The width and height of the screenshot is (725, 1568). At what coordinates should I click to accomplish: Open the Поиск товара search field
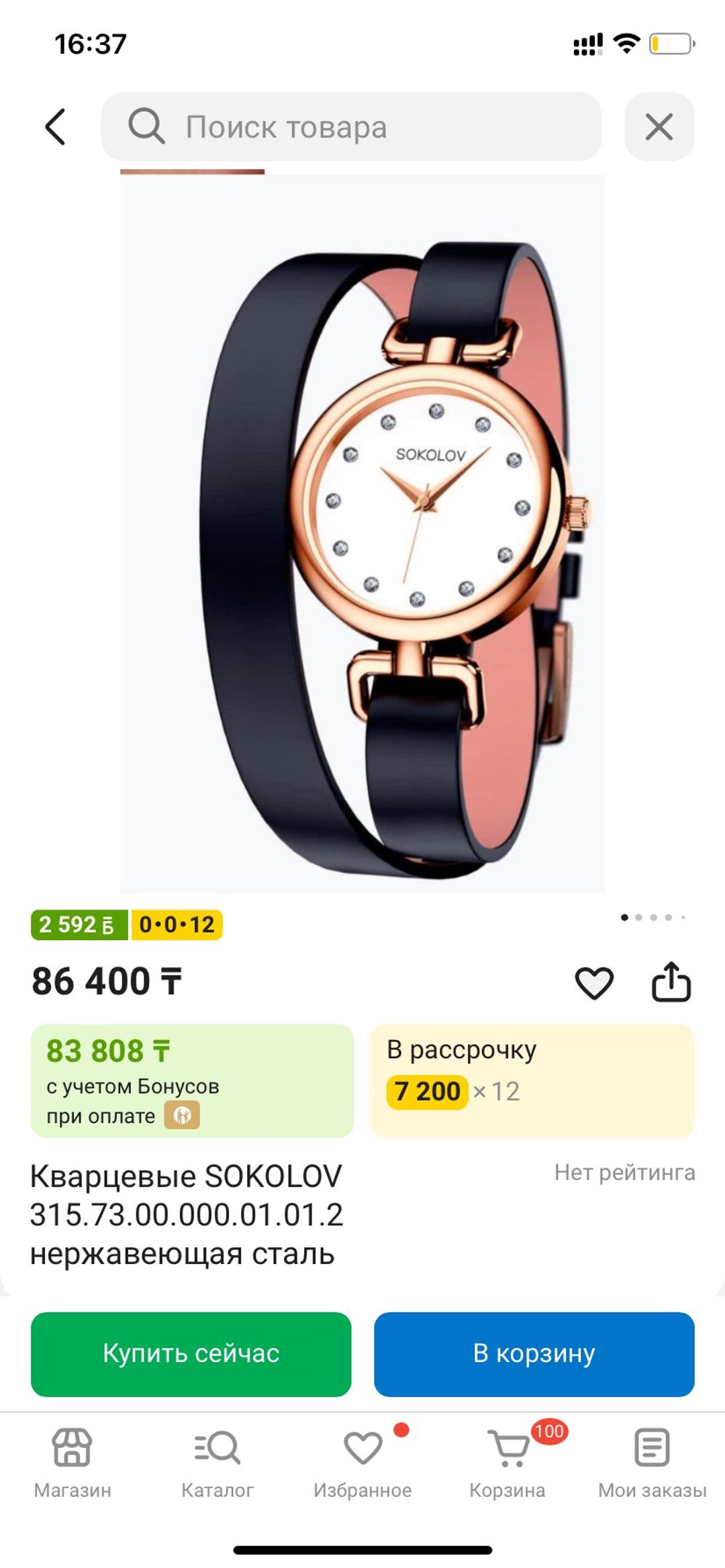coord(351,127)
